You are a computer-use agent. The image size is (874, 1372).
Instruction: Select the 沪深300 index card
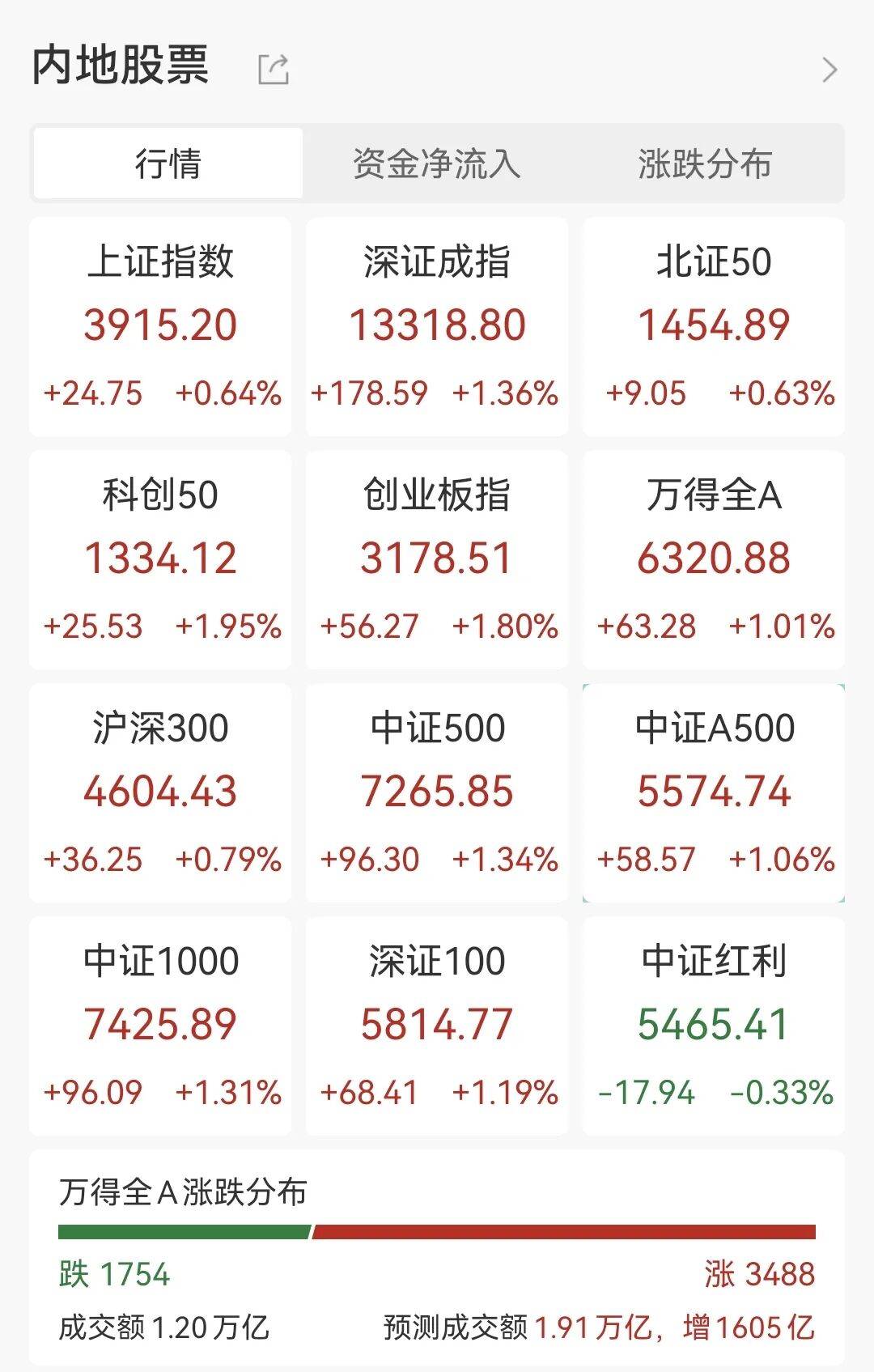point(159,789)
